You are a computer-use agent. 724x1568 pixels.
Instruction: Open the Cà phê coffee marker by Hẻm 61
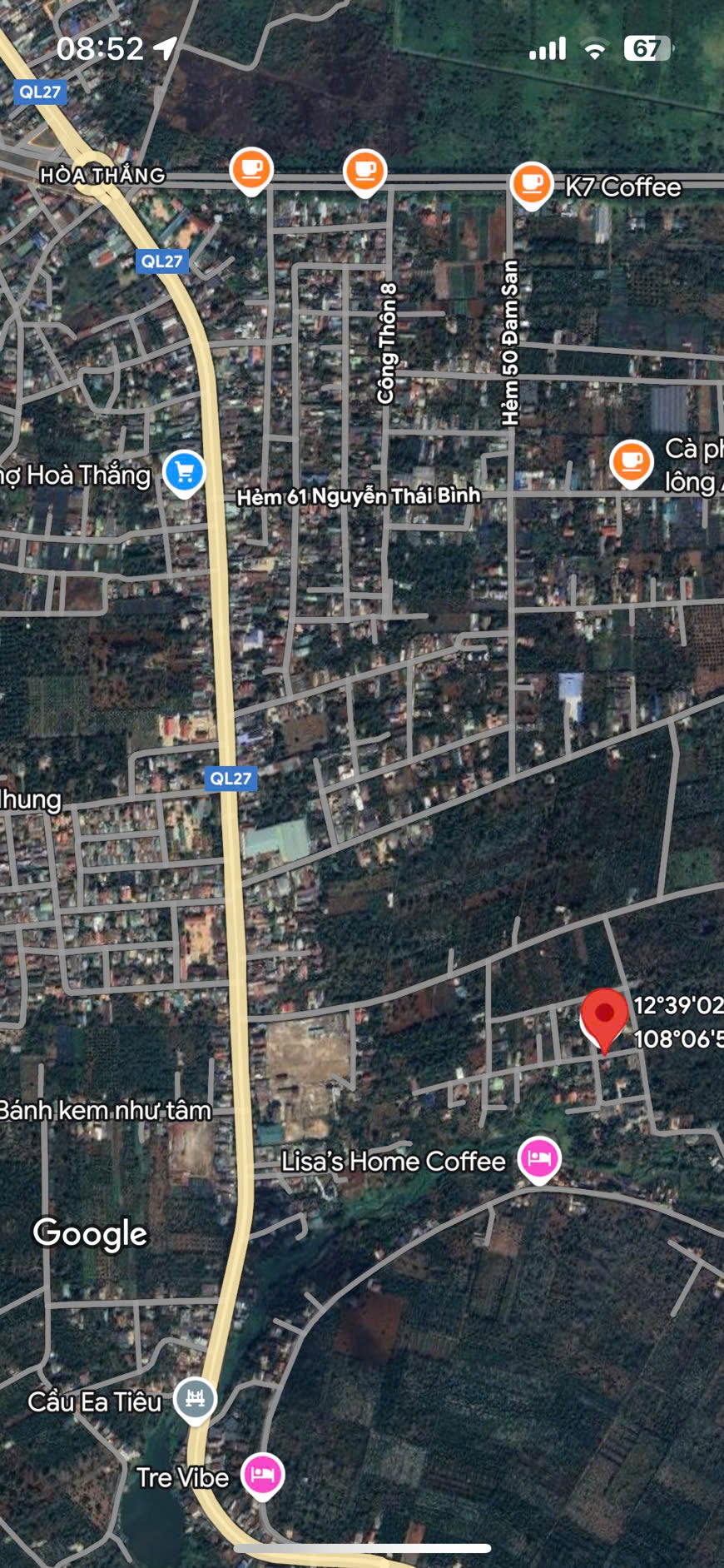pos(631,461)
